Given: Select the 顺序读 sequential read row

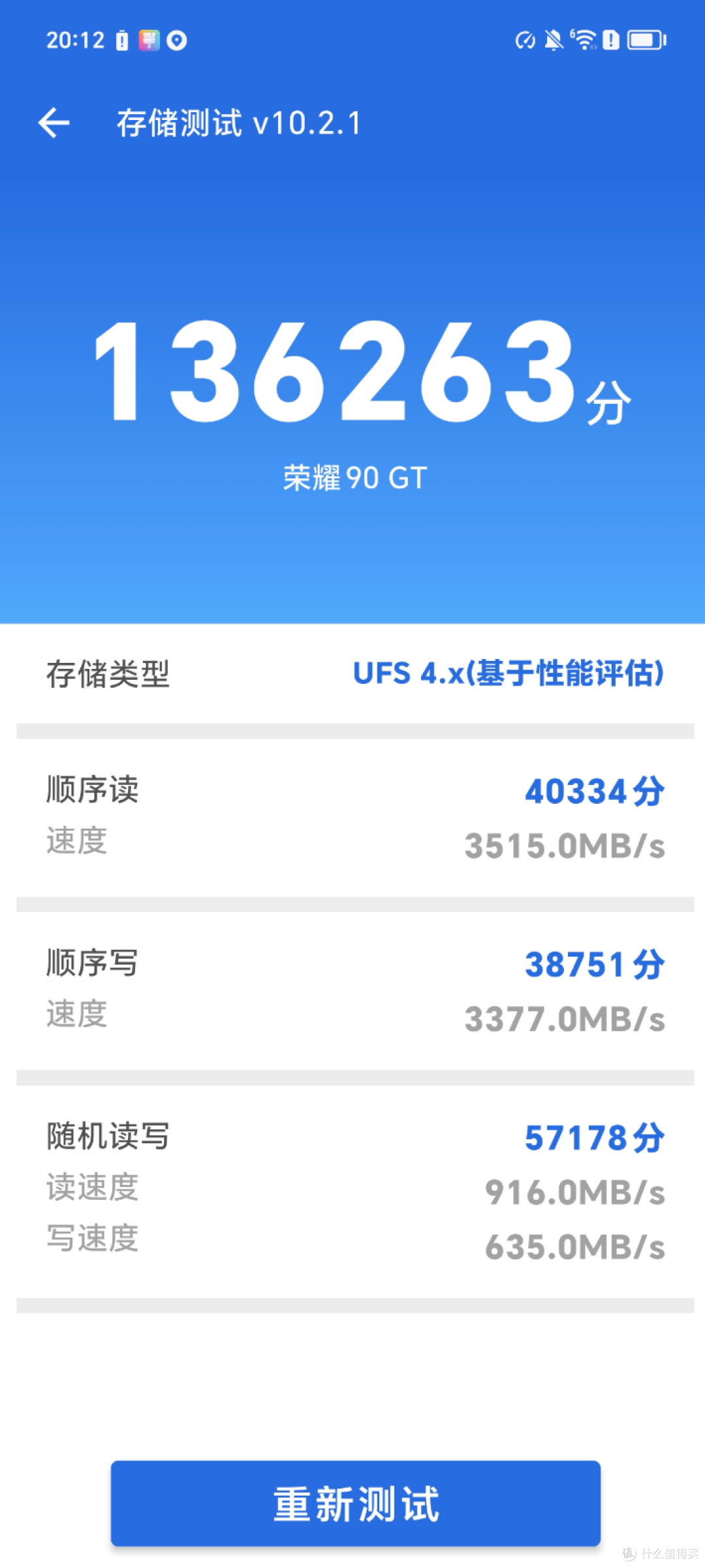Looking at the screenshot, I should coord(91,790).
